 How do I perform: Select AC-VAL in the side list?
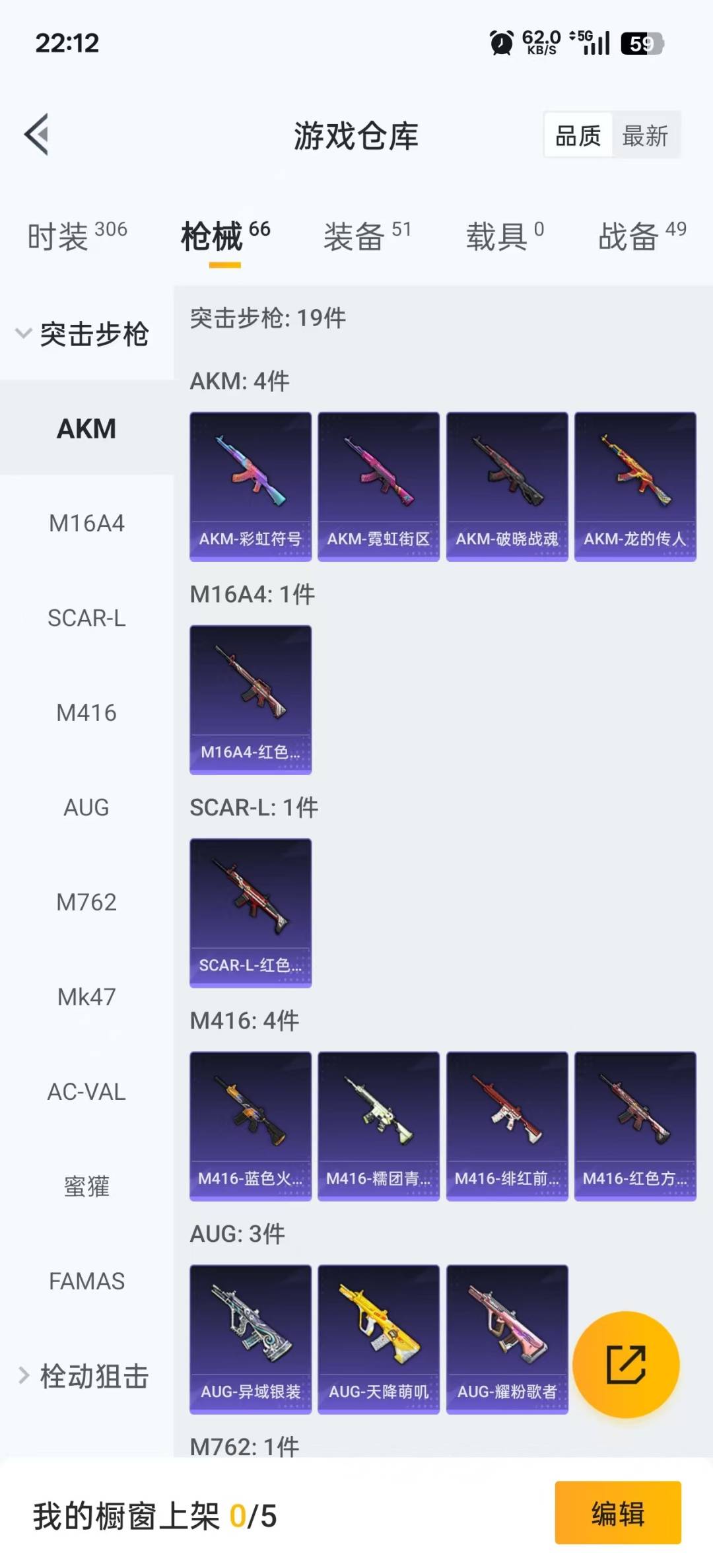coord(86,1092)
